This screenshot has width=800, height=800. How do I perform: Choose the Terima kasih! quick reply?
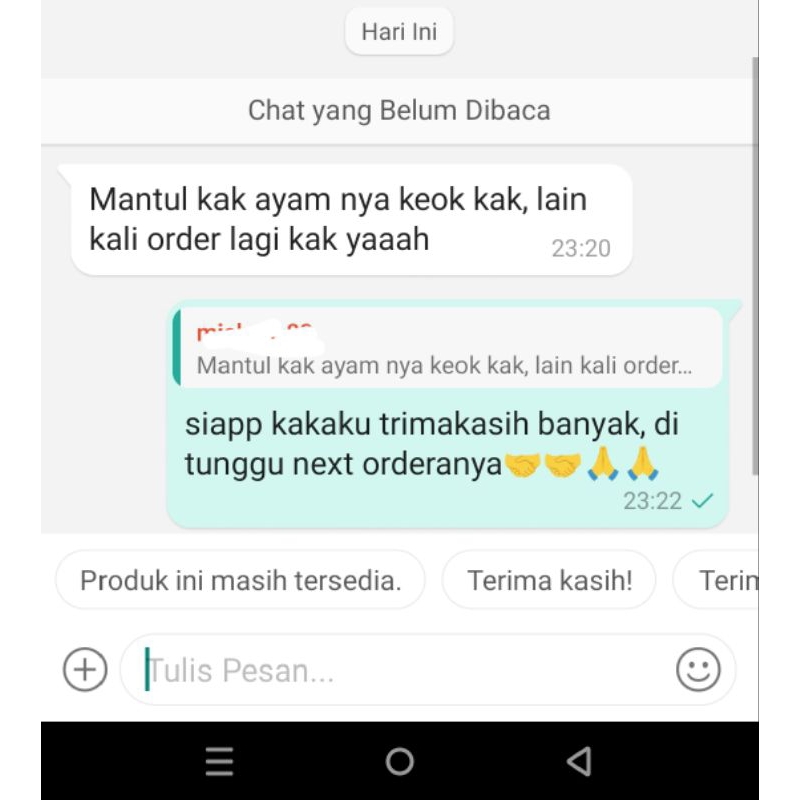[549, 580]
